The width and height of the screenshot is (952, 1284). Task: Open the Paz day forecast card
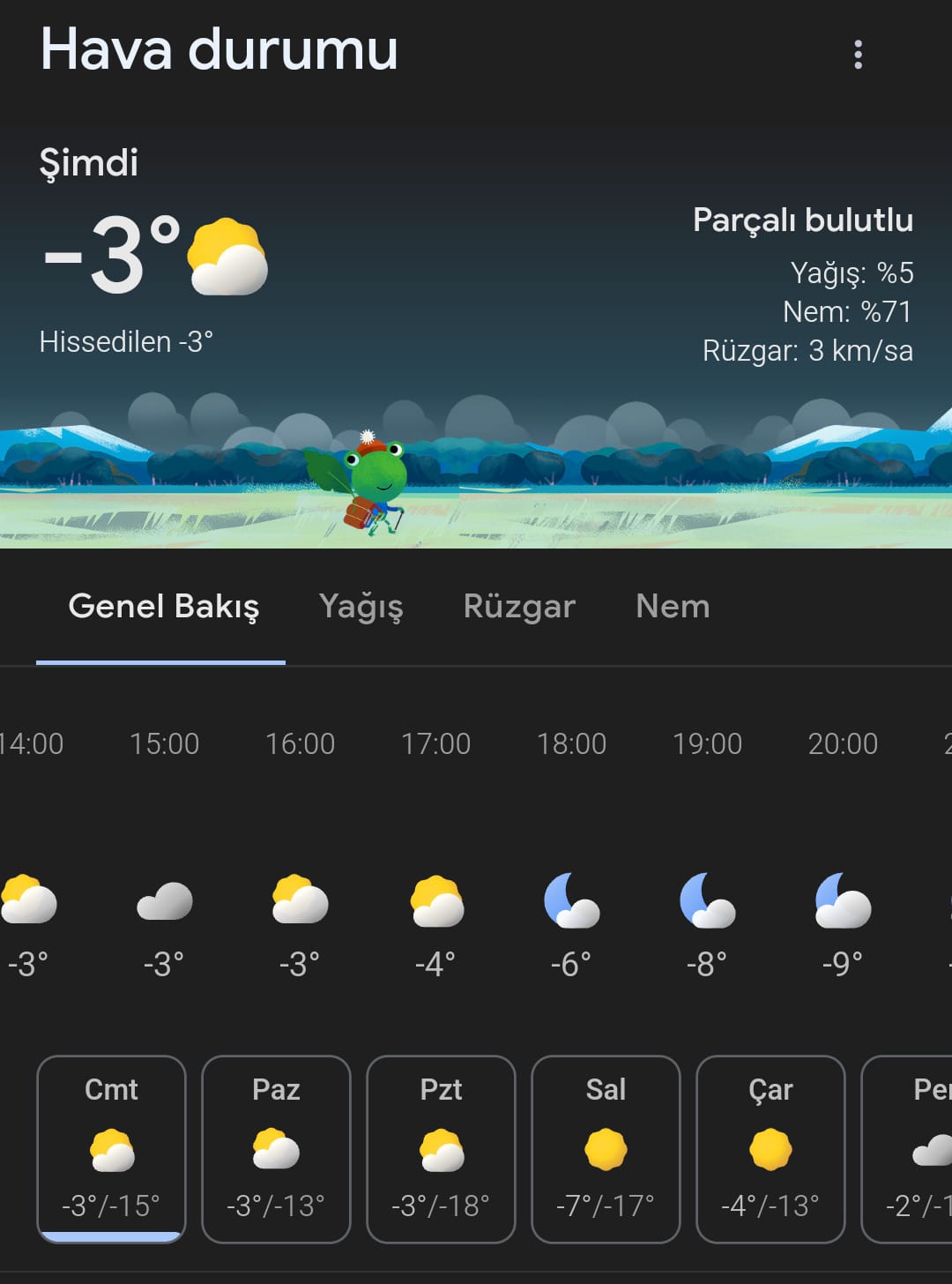276,1148
